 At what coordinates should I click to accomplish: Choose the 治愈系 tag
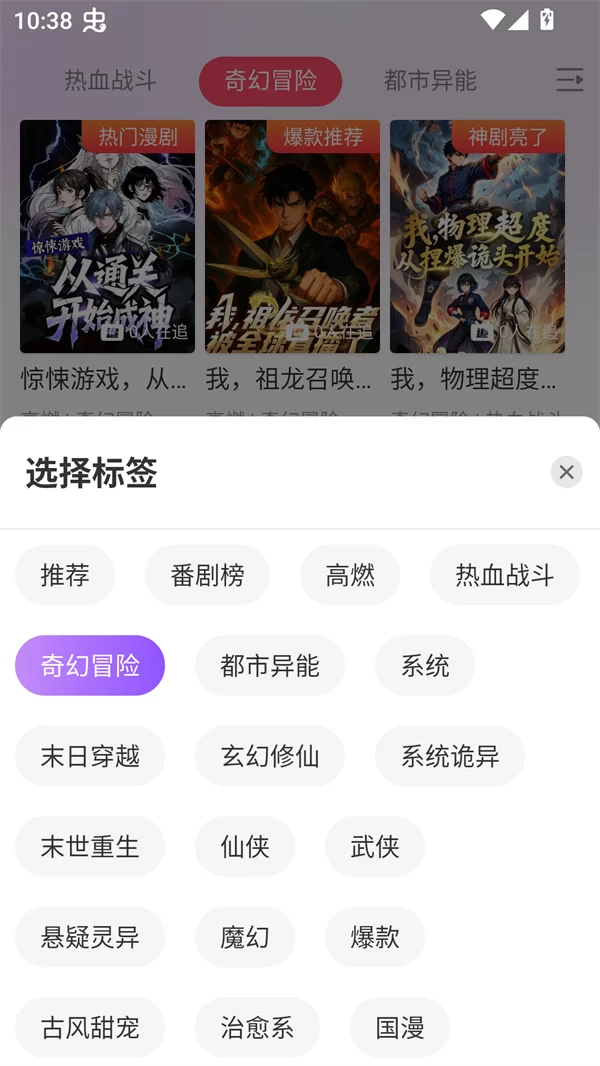coord(257,1027)
